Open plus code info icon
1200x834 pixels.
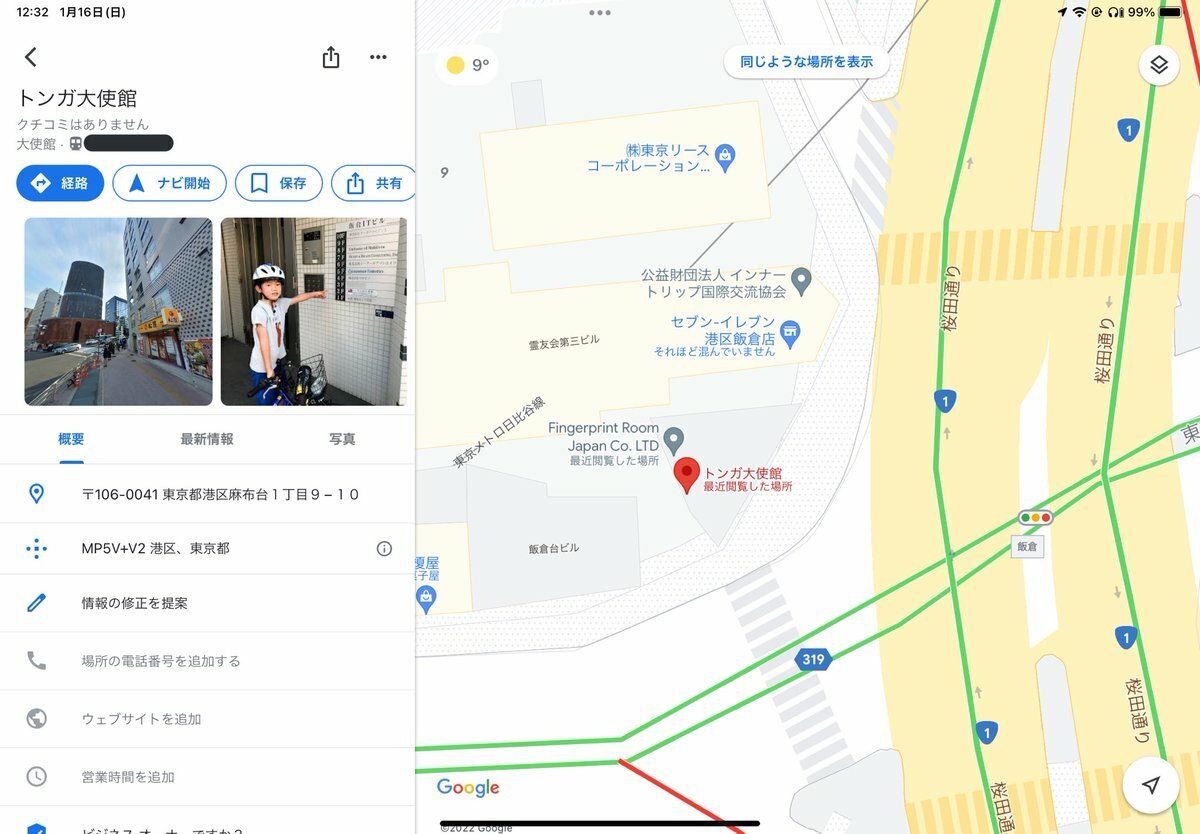pyautogui.click(x=384, y=548)
